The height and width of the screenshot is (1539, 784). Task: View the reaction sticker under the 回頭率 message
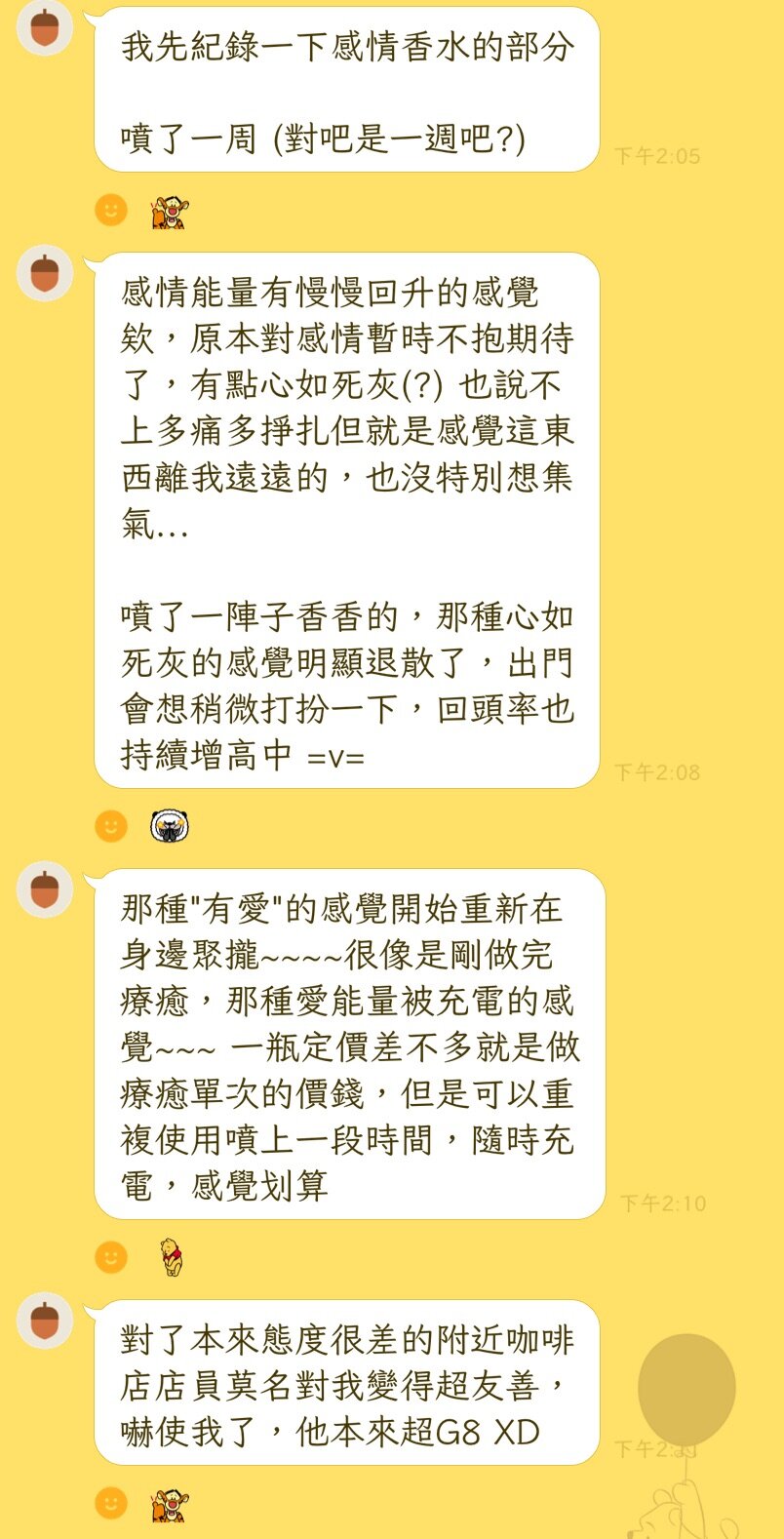pos(170,827)
